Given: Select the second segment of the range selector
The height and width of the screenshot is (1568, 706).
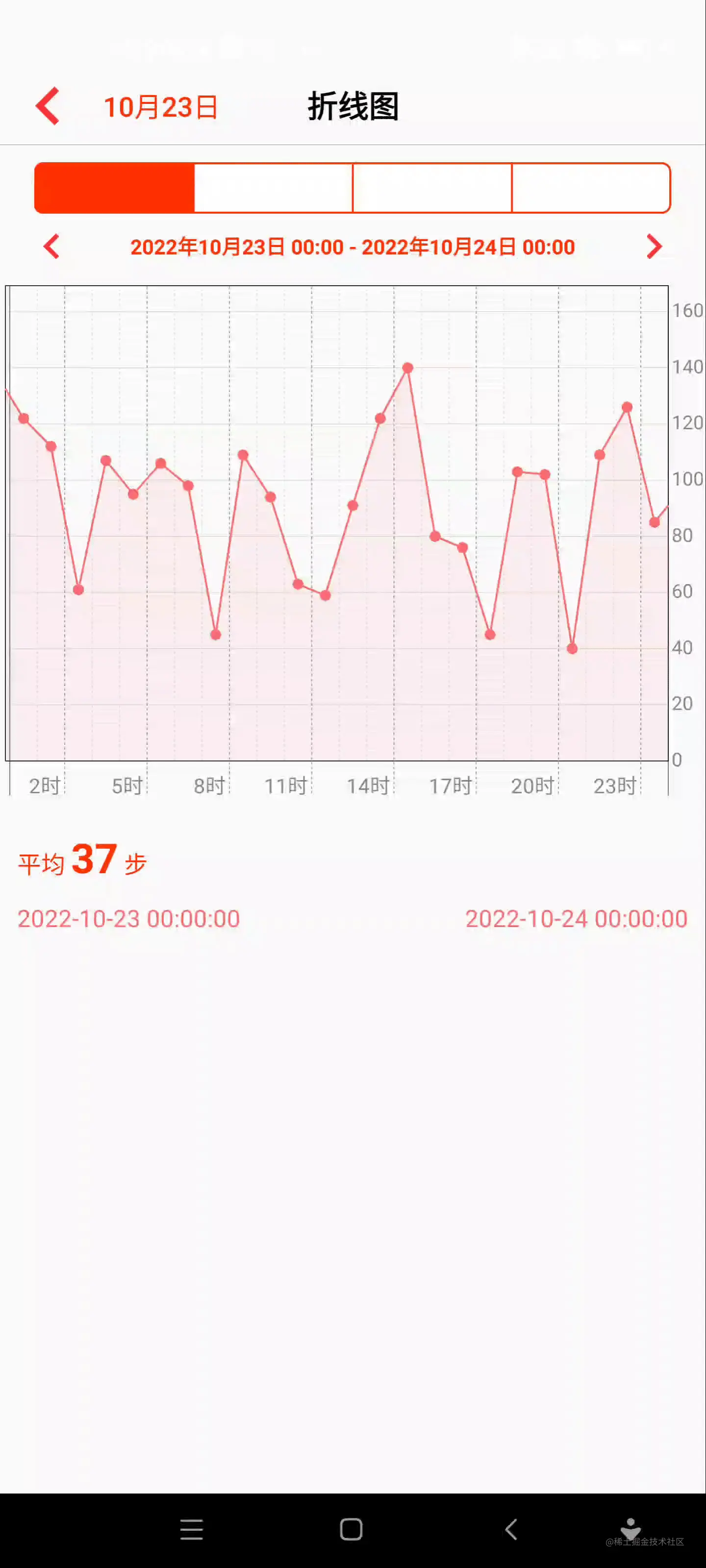Looking at the screenshot, I should 273,188.
